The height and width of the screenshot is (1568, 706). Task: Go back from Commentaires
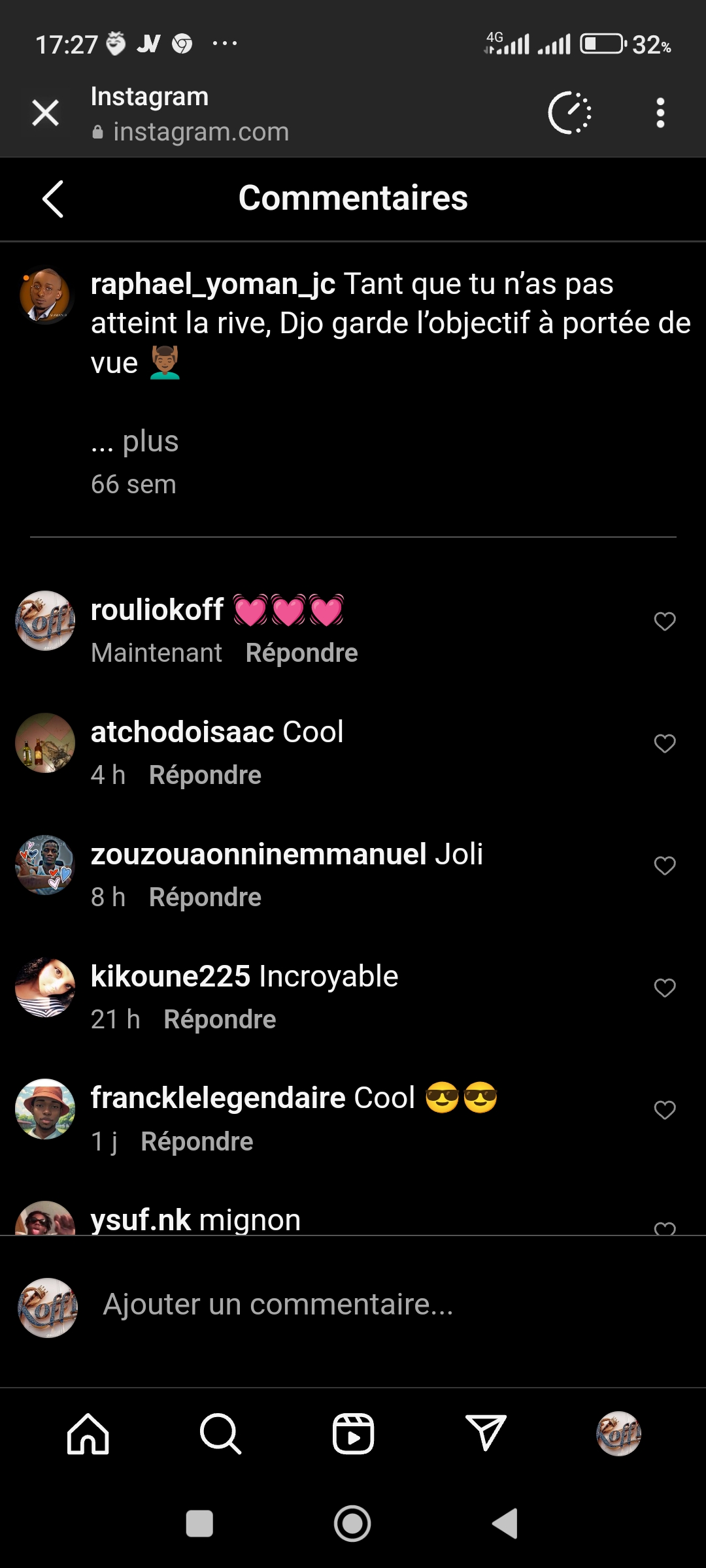point(53,199)
